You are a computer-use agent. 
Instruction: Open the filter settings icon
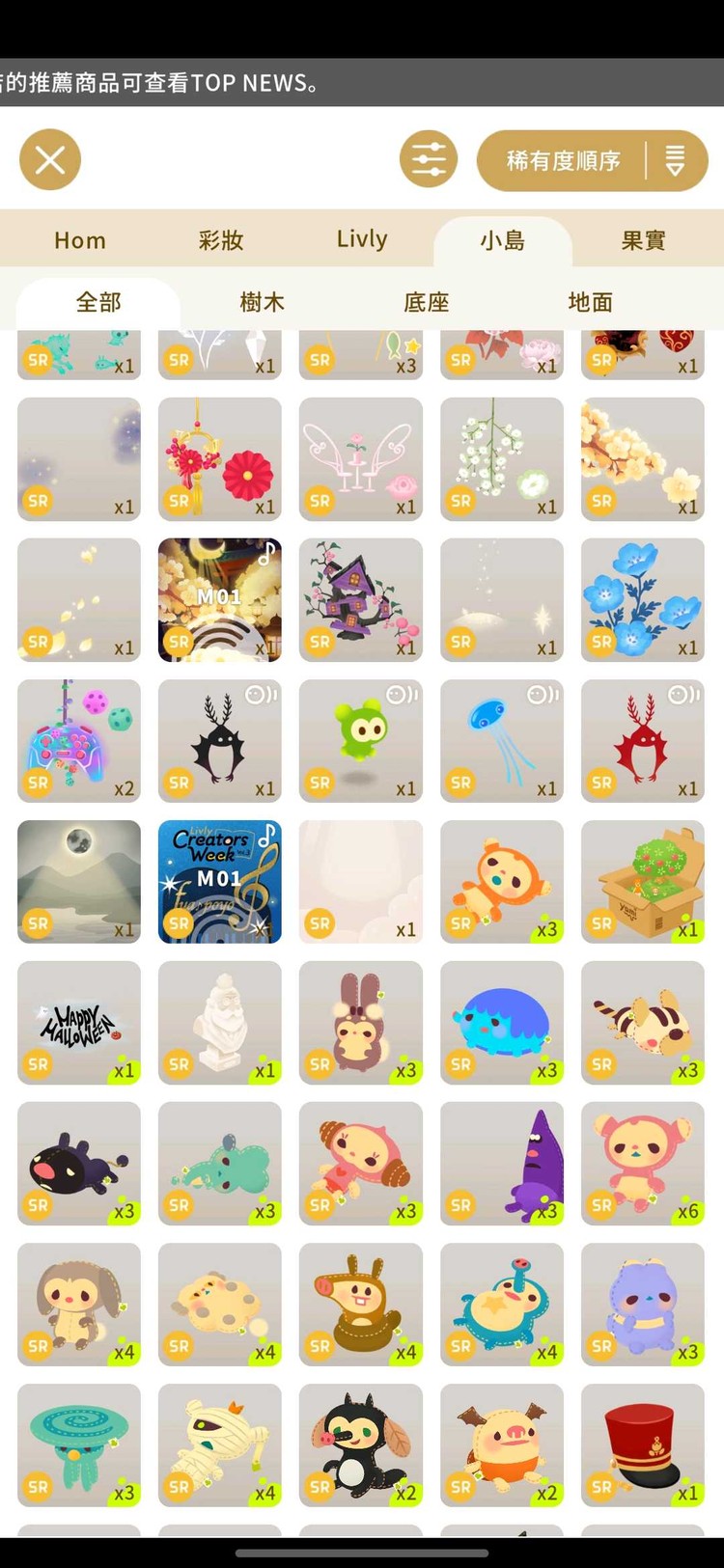[429, 159]
